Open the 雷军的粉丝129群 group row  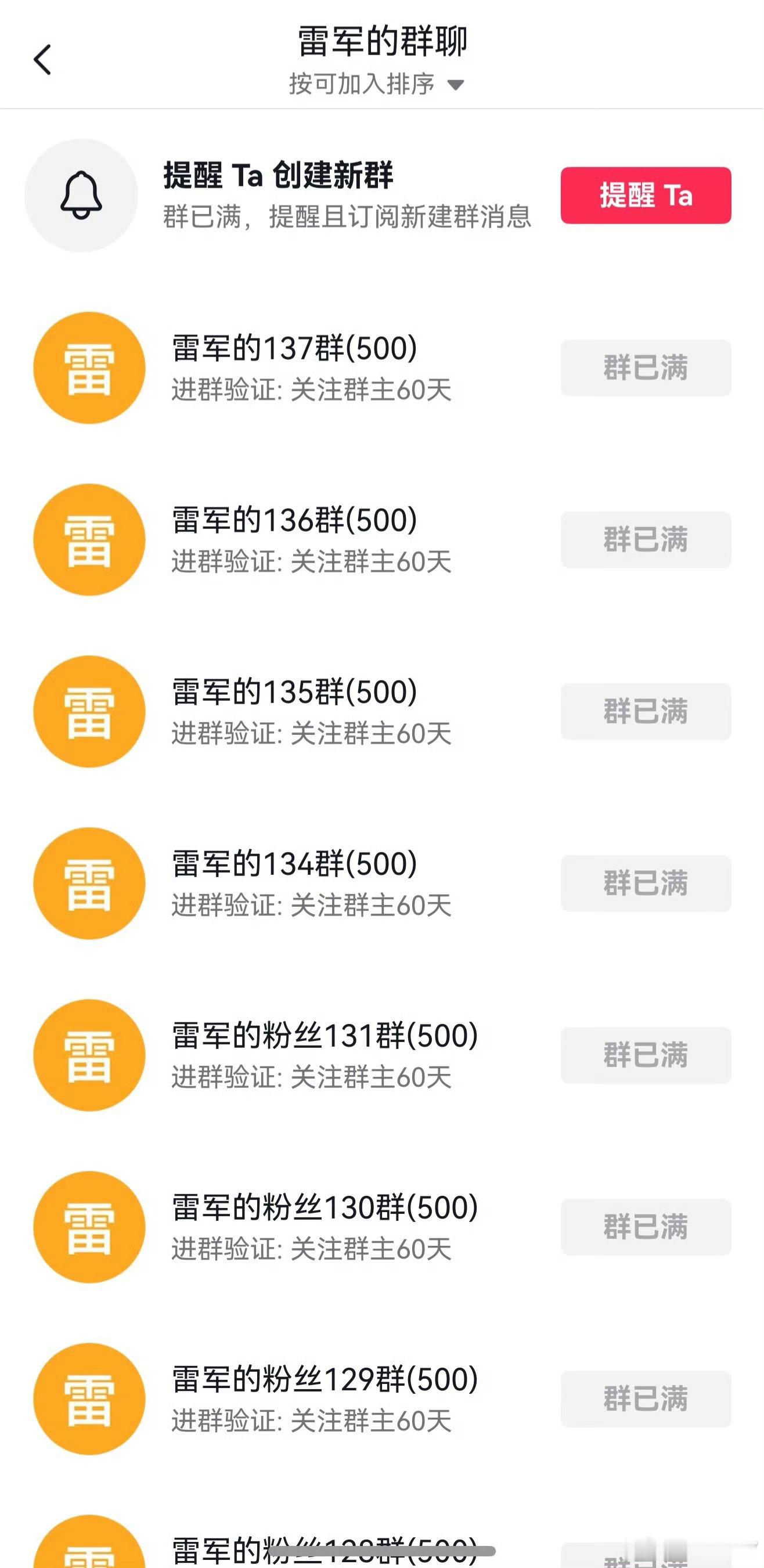pyautogui.click(x=383, y=1399)
